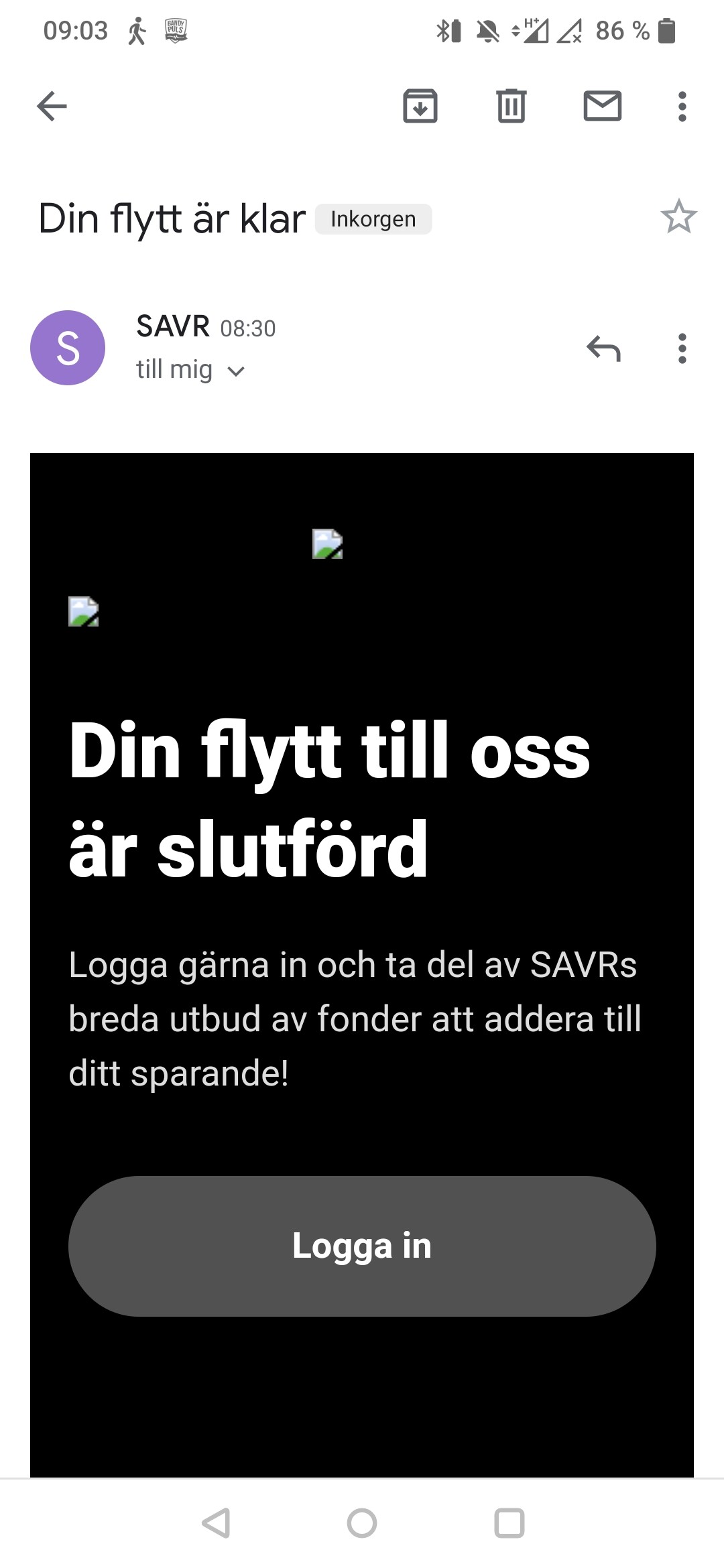Mark the email as unread
The image size is (724, 1568).
pyautogui.click(x=602, y=106)
